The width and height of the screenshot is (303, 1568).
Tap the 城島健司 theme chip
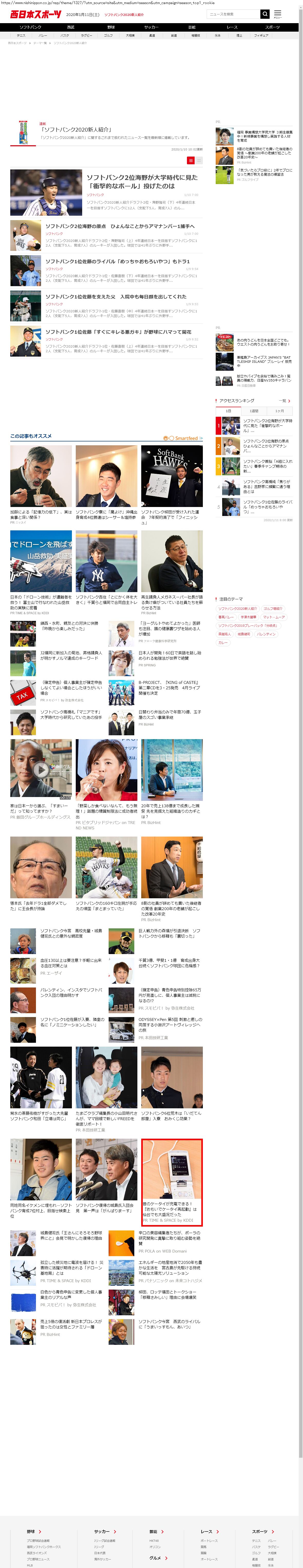[x=243, y=634]
